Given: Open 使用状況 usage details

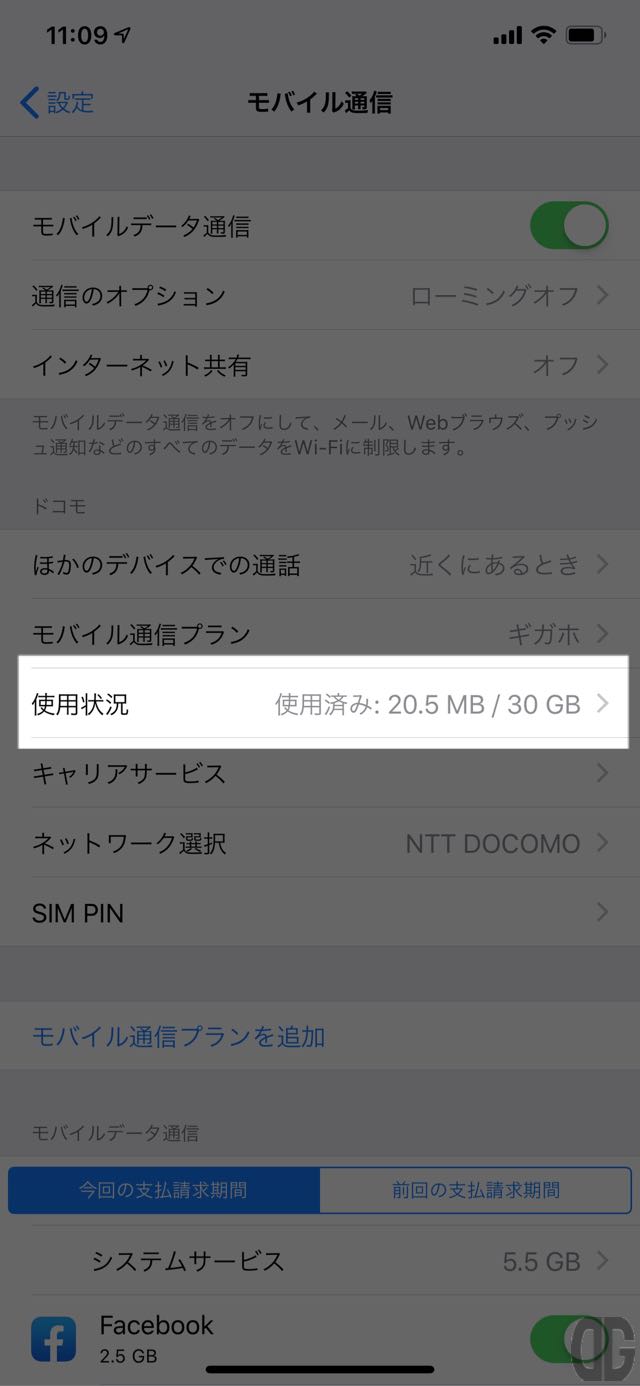Looking at the screenshot, I should 320,704.
